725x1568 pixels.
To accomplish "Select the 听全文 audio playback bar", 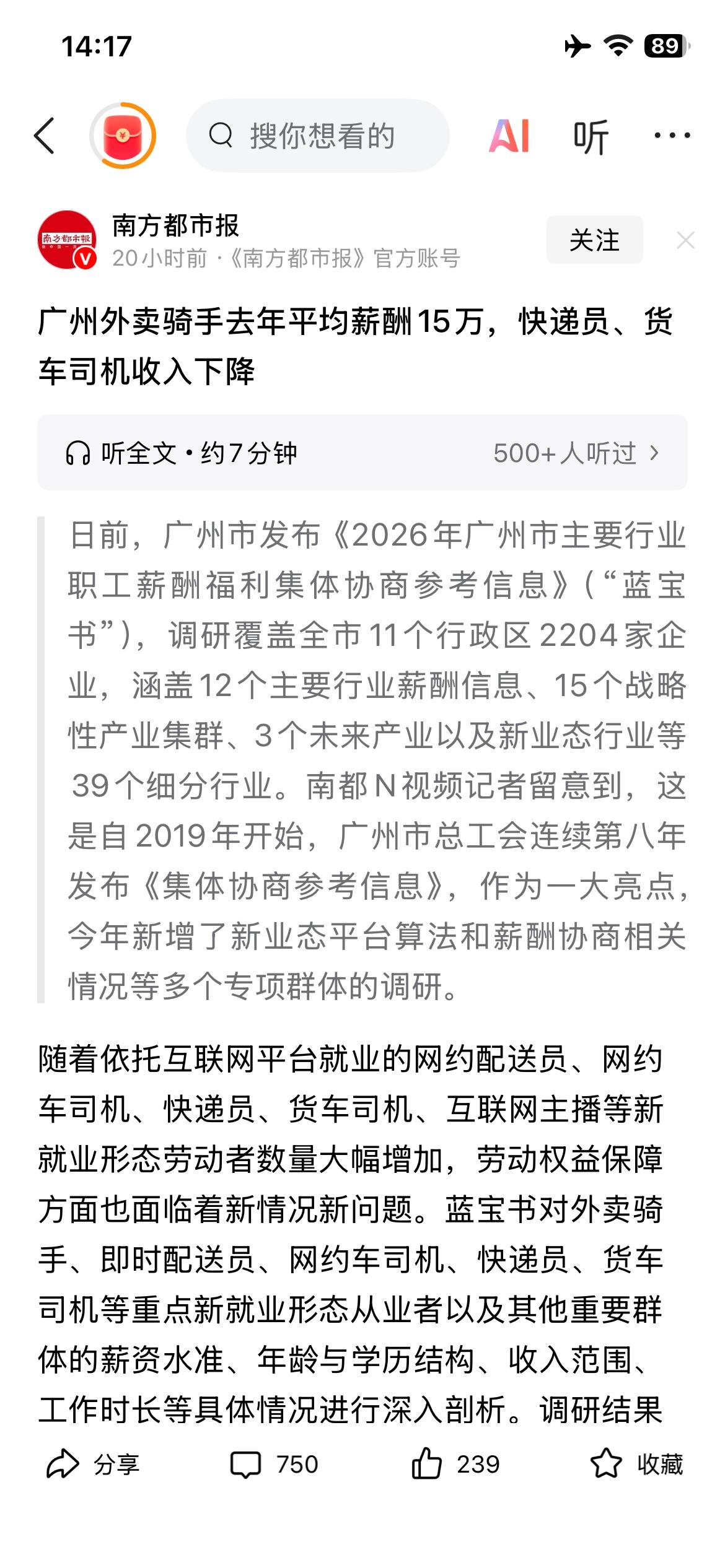I will 362,455.
